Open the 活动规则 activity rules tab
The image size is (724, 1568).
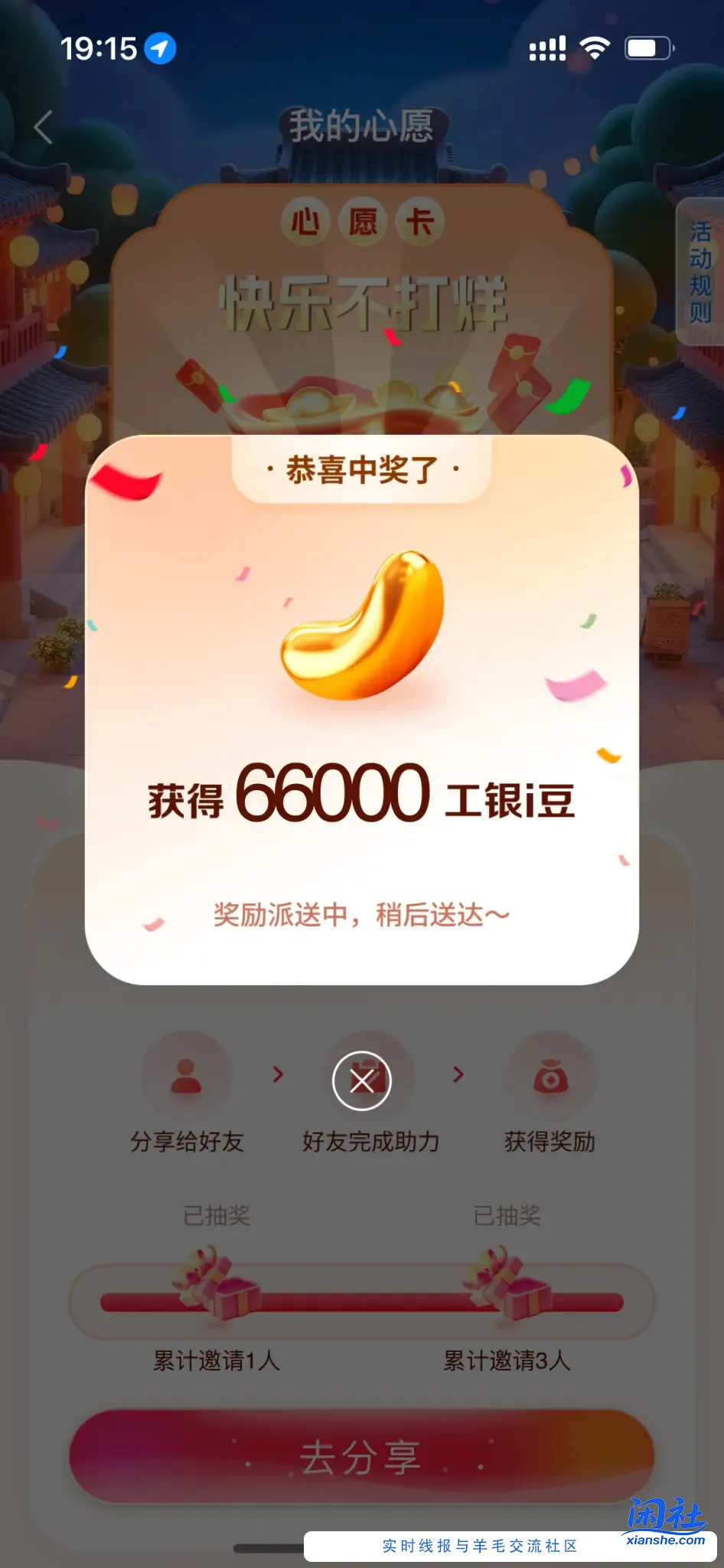[x=700, y=272]
